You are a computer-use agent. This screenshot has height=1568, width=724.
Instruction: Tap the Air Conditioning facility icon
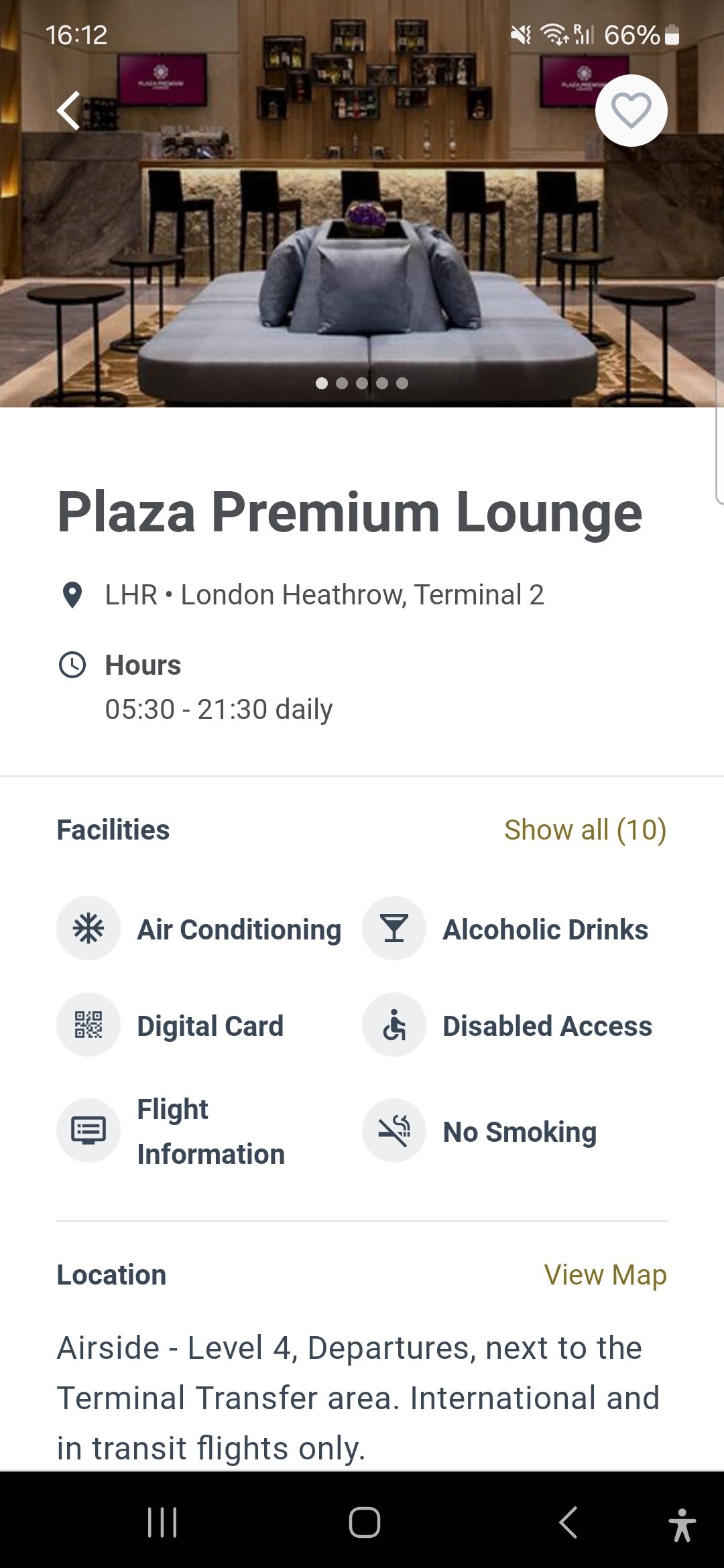(x=89, y=928)
